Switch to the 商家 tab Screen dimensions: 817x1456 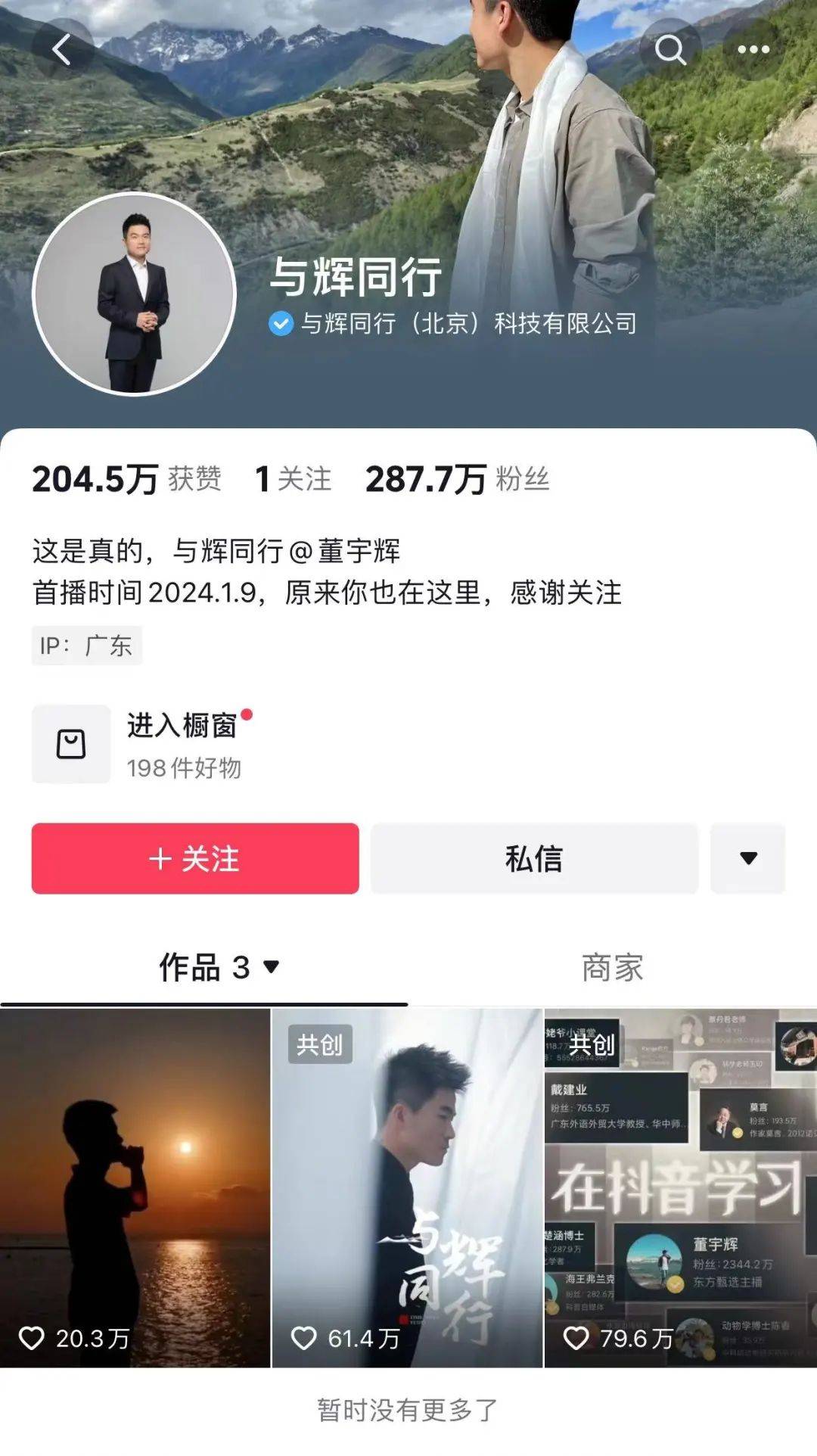tap(612, 967)
